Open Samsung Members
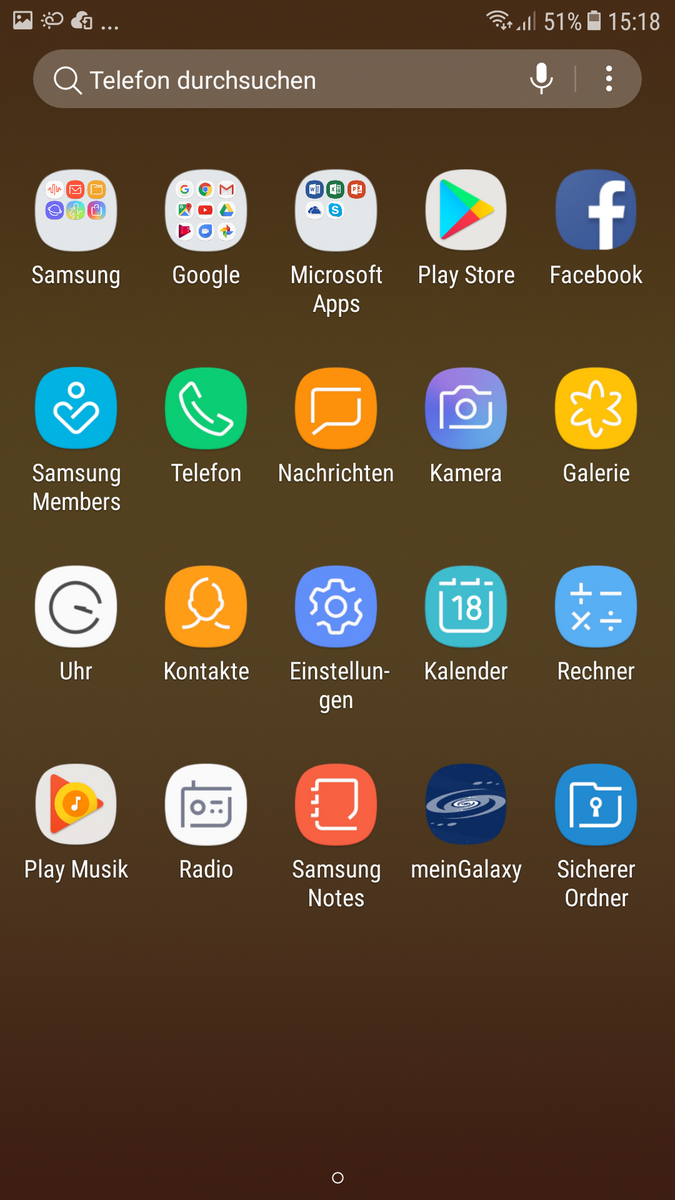The width and height of the screenshot is (675, 1200). [x=76, y=408]
